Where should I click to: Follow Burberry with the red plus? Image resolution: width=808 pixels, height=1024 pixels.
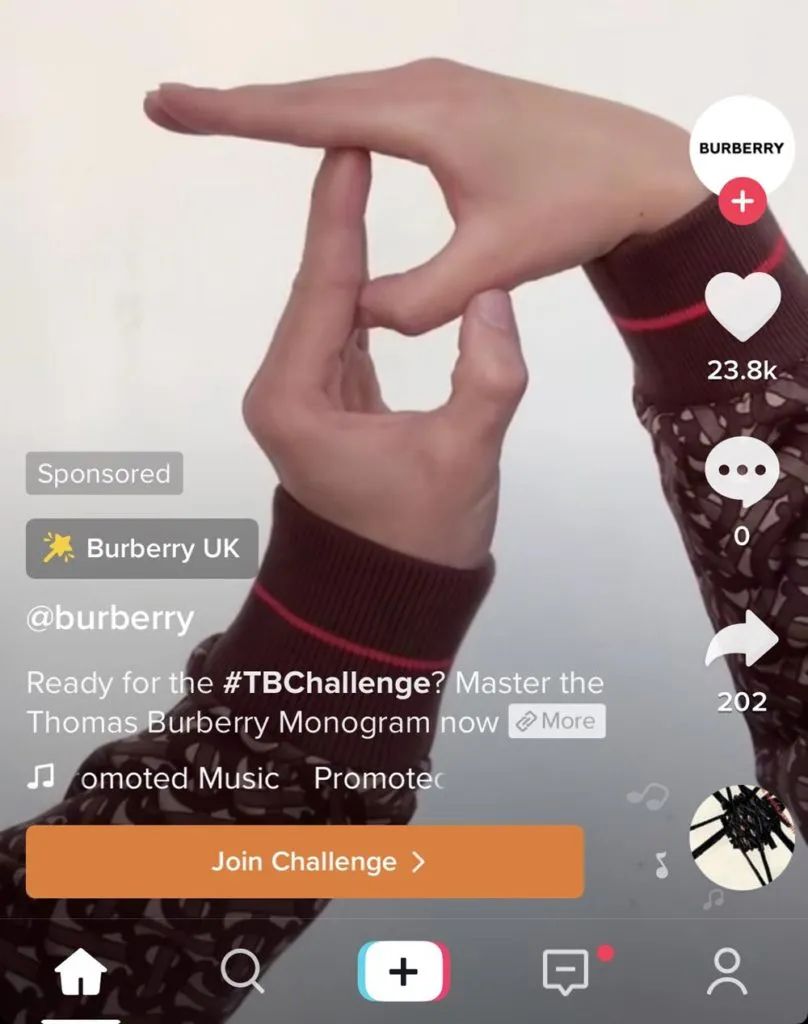(741, 201)
